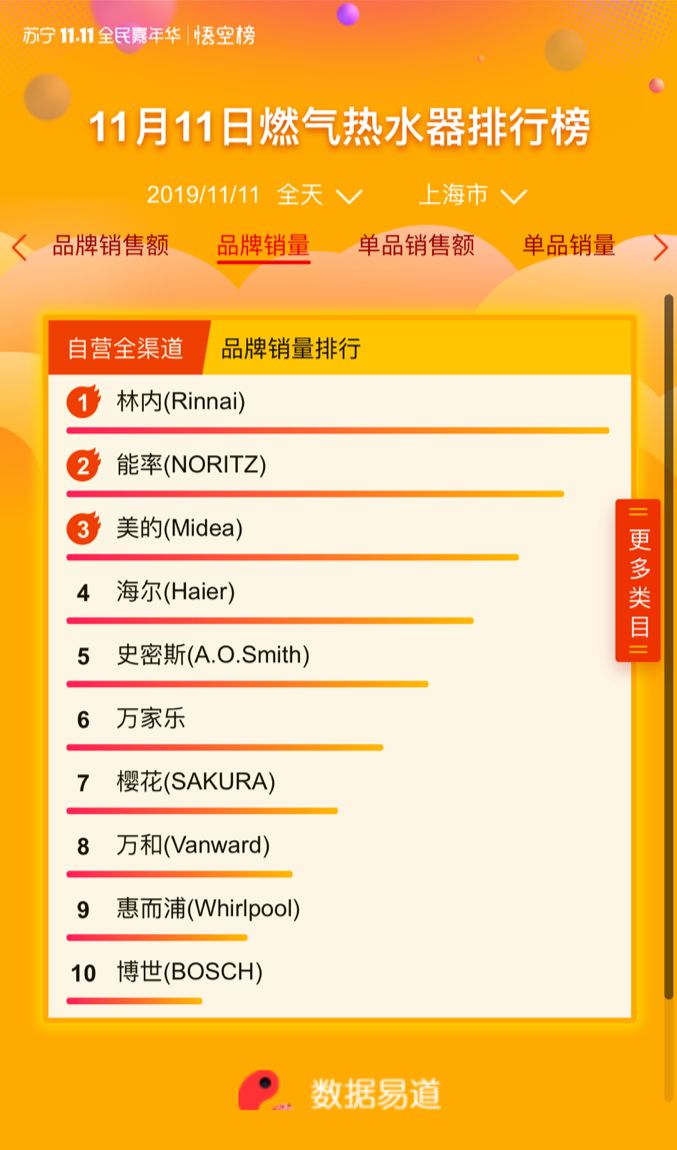Open the 更多类目 side button
The image size is (677, 1150).
tap(638, 581)
